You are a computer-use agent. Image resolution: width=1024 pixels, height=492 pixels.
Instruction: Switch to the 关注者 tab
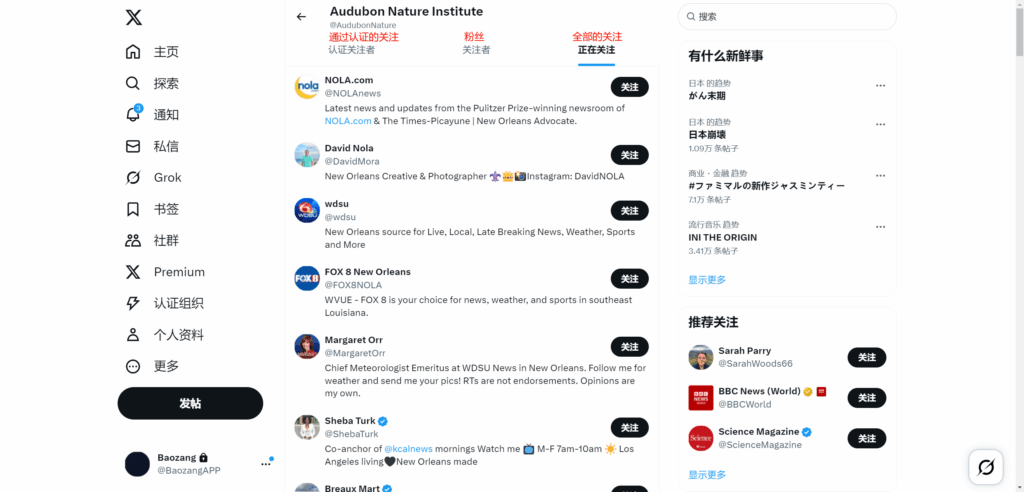pos(476,50)
